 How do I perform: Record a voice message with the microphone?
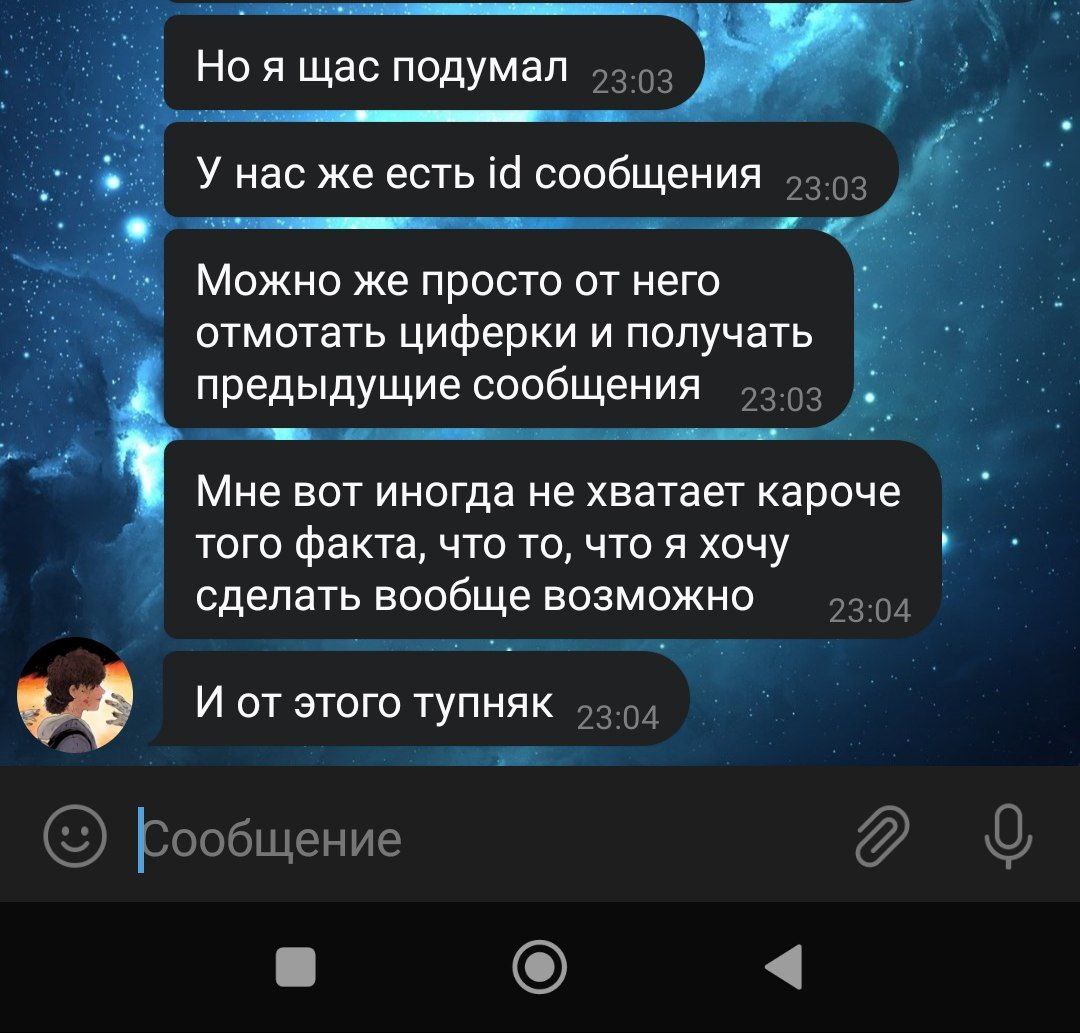1007,836
